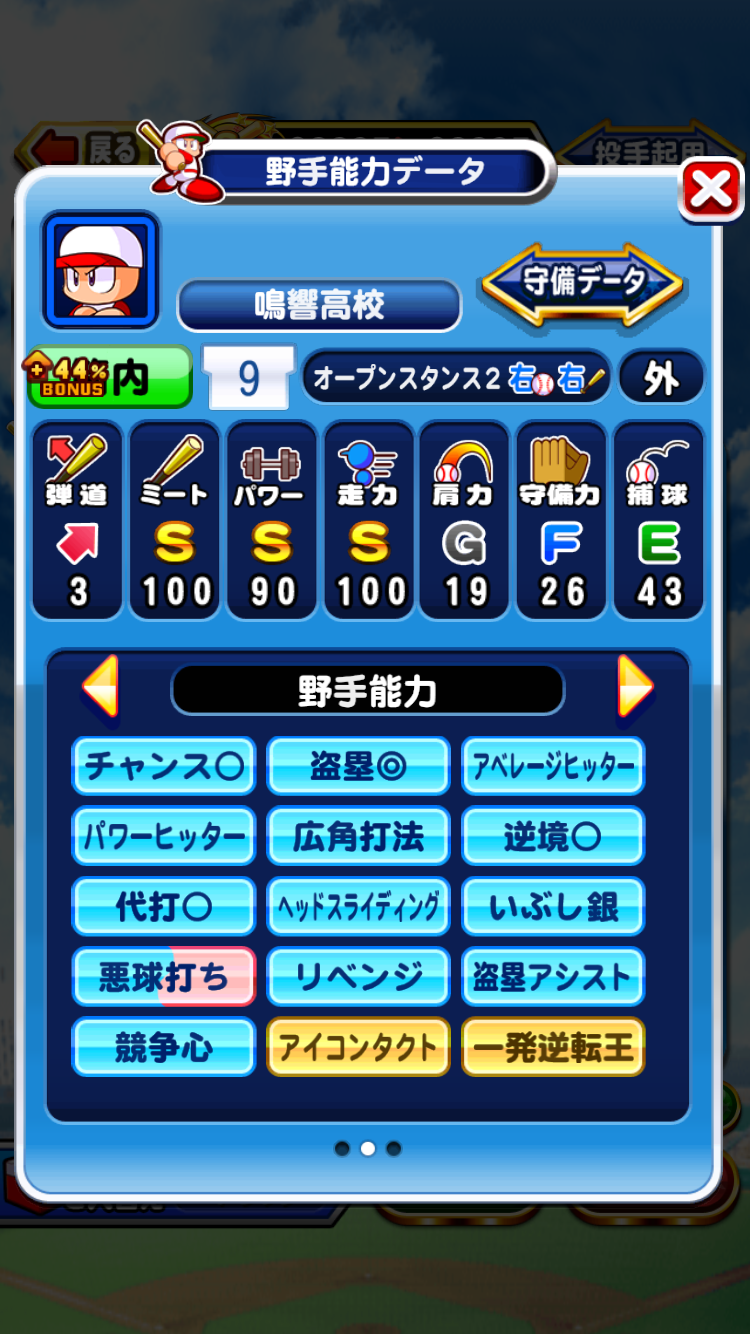Open the リベンジ ability

pyautogui.click(x=358, y=977)
